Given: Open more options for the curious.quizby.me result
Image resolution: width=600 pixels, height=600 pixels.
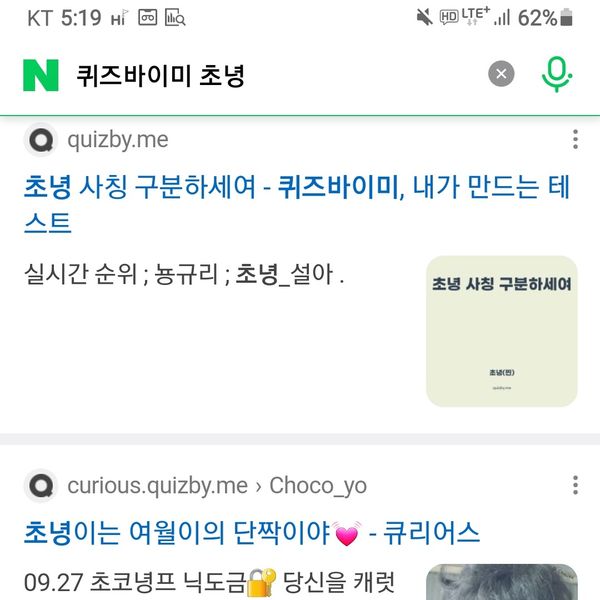Looking at the screenshot, I should [x=575, y=486].
